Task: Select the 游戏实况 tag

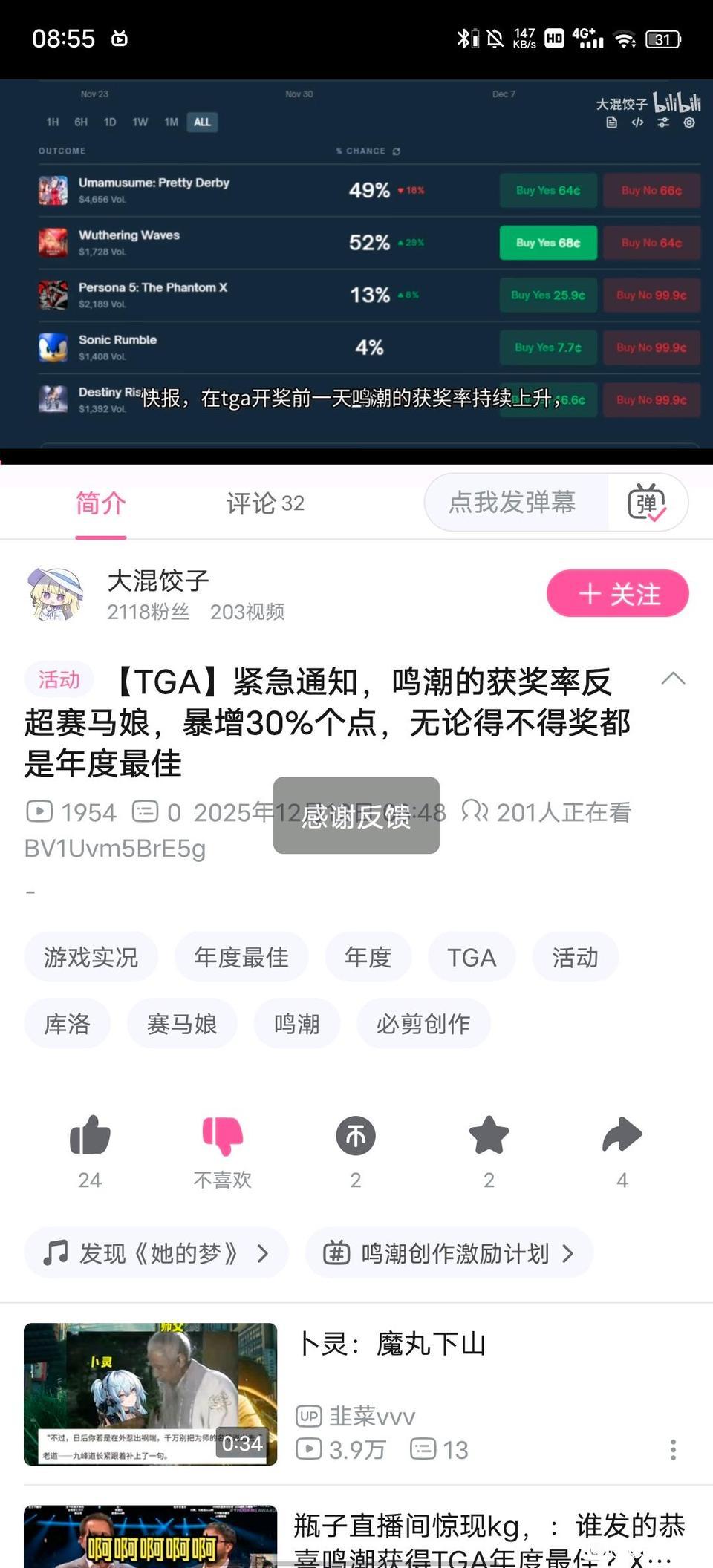Action: pos(91,957)
